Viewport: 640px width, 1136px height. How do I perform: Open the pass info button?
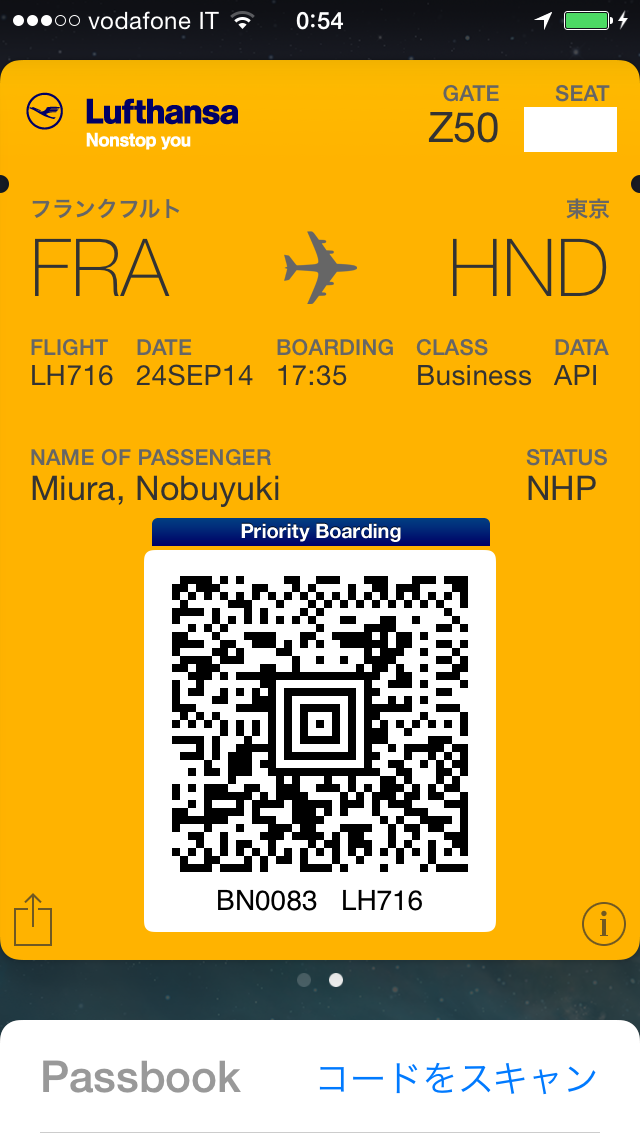604,924
